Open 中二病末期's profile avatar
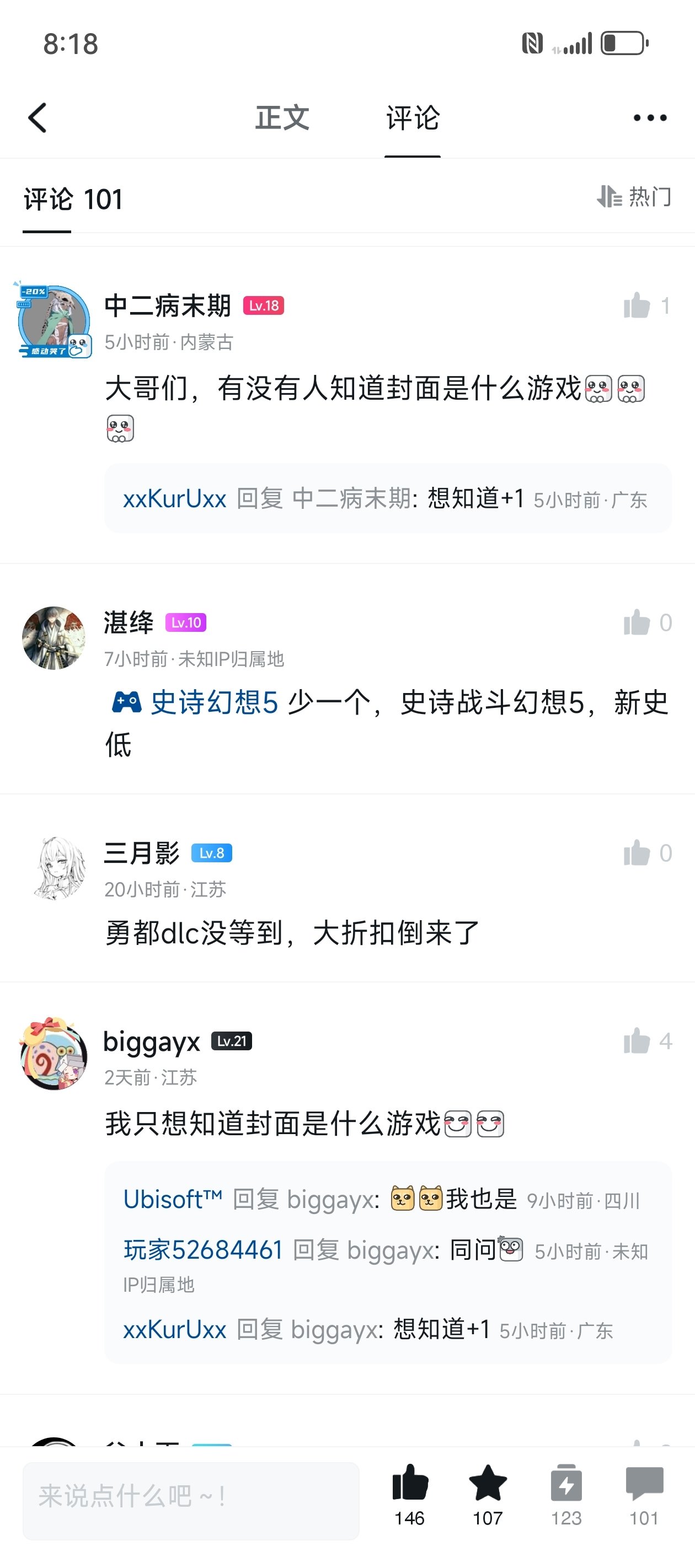Screen dimensions: 695x1568 pos(54,321)
